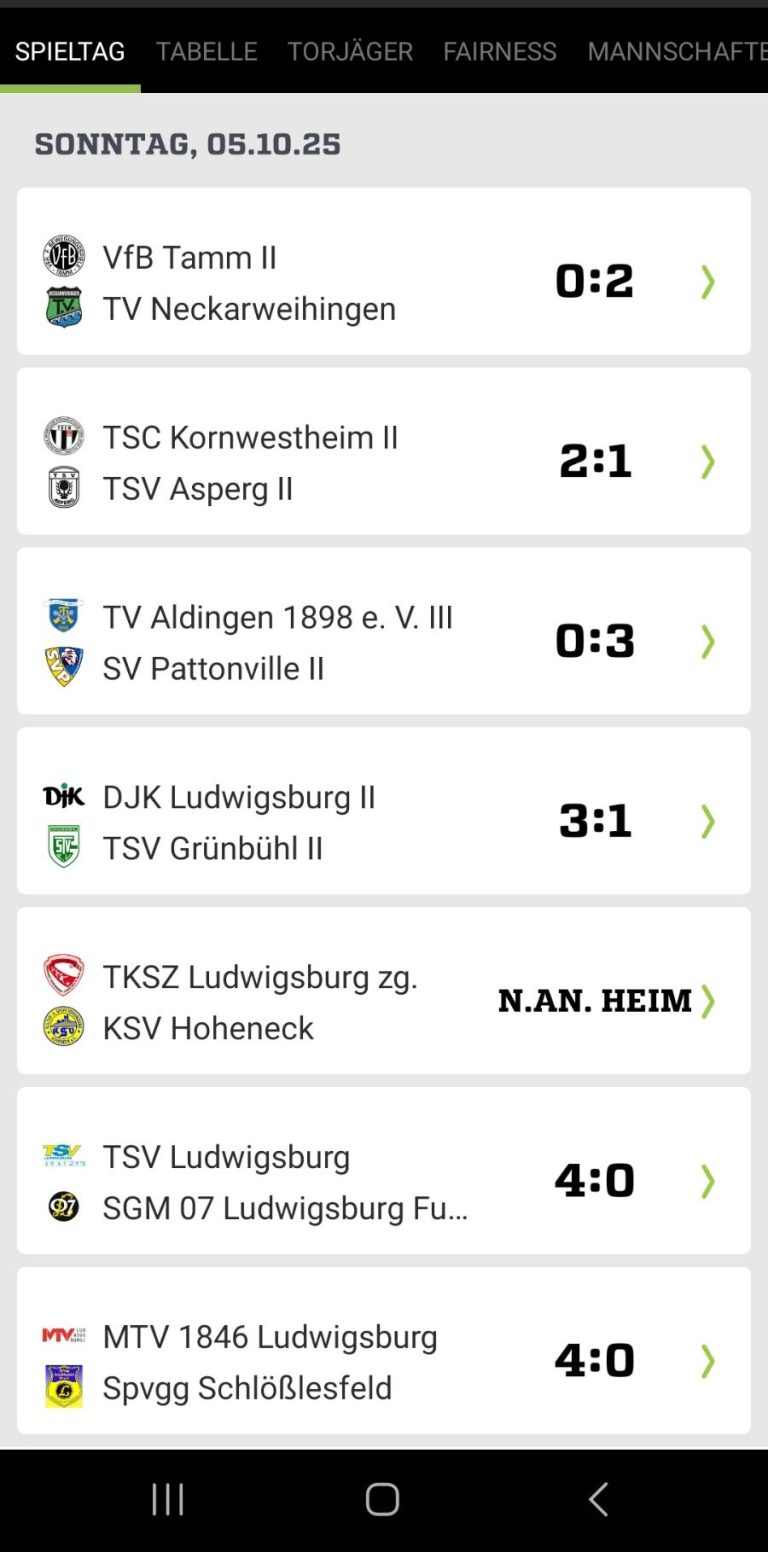Image resolution: width=768 pixels, height=1552 pixels.
Task: Select the Fairness tab
Action: click(x=500, y=51)
